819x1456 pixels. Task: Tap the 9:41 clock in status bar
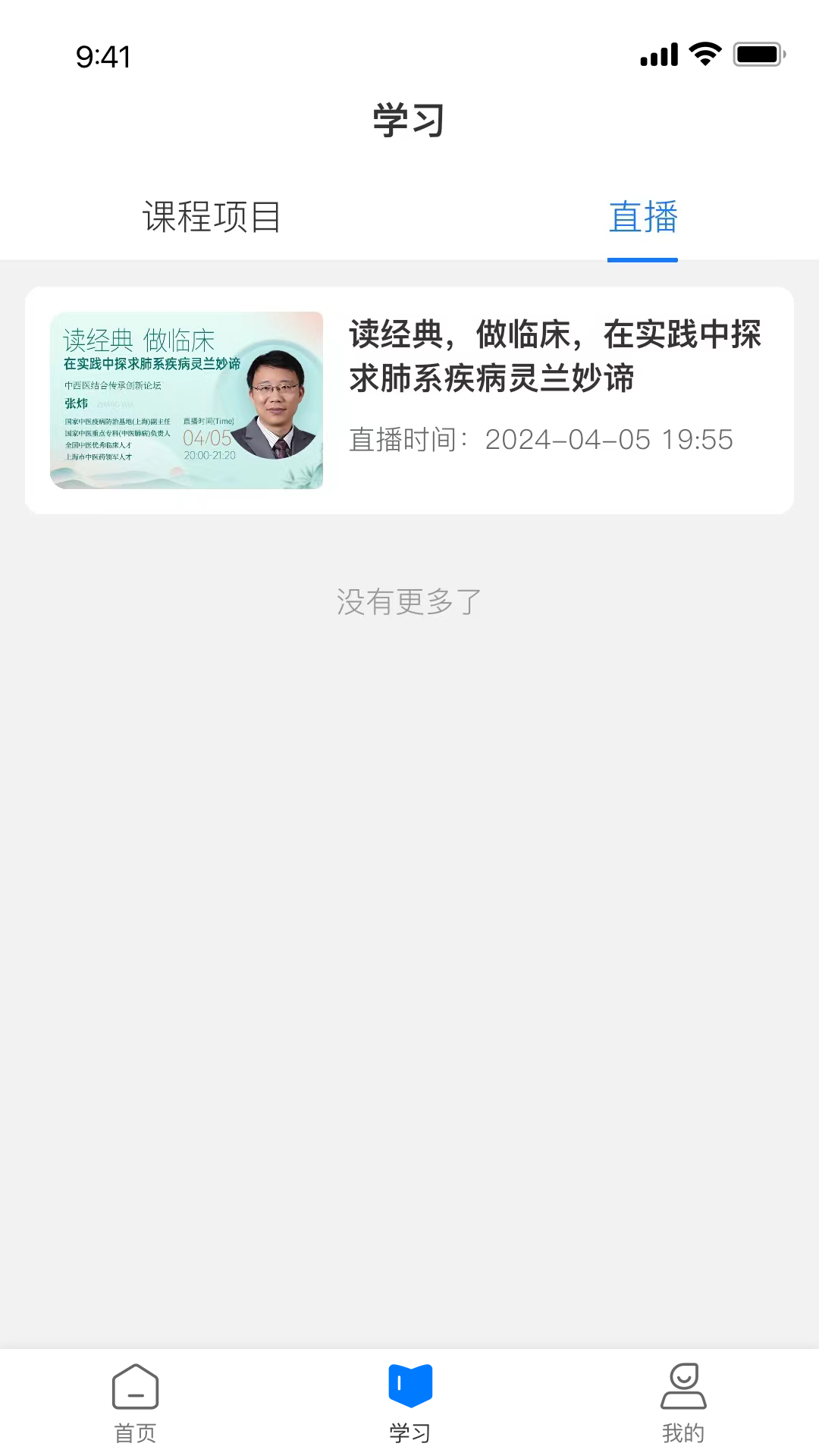coord(102,55)
